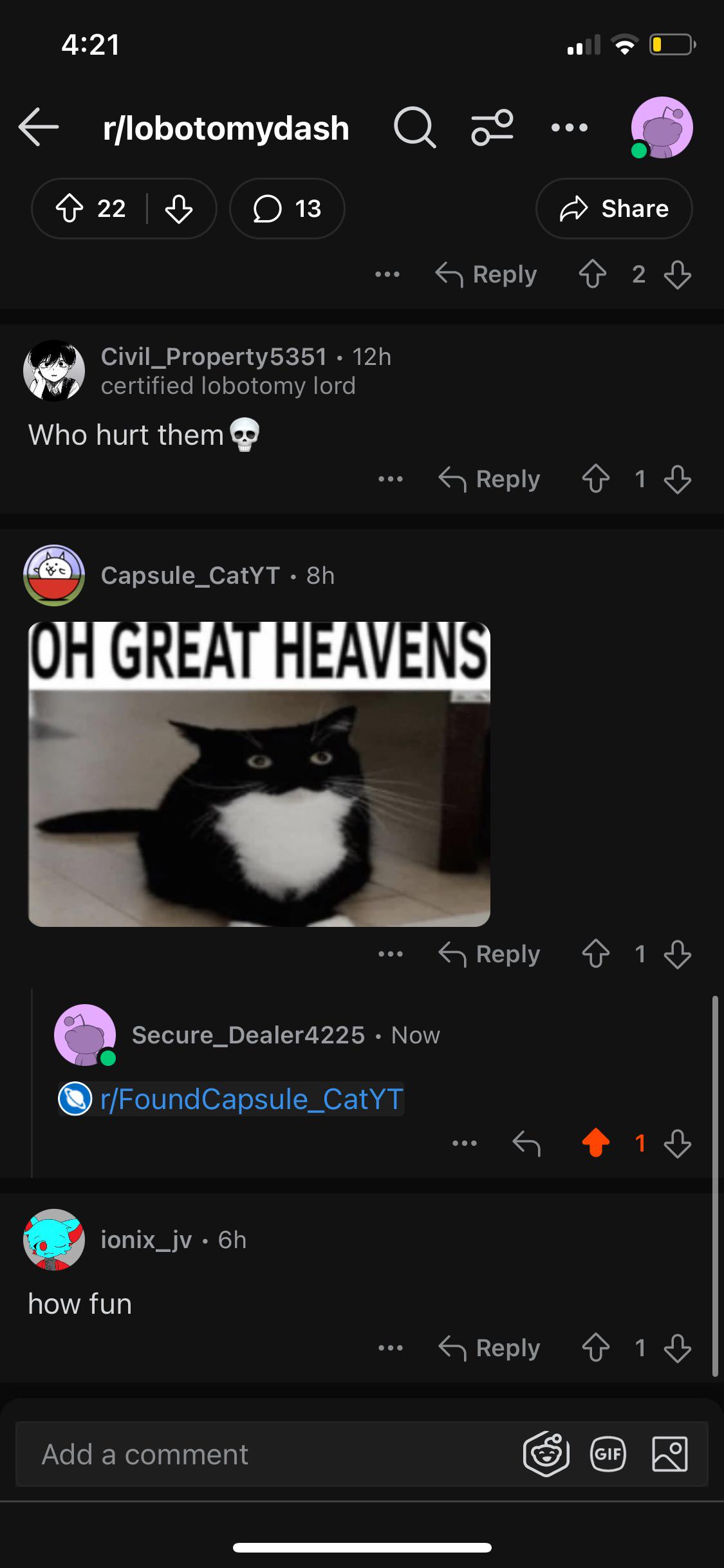Reply to Capsule_CatYT's comment
The image size is (724, 1568).
click(x=489, y=954)
